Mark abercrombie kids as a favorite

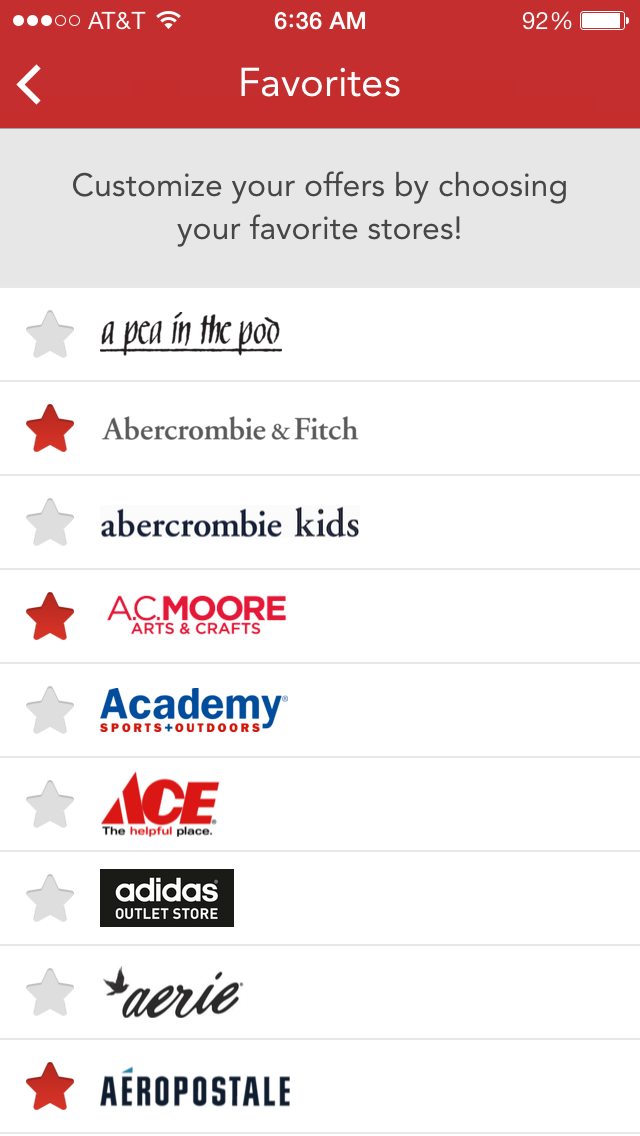tap(50, 522)
